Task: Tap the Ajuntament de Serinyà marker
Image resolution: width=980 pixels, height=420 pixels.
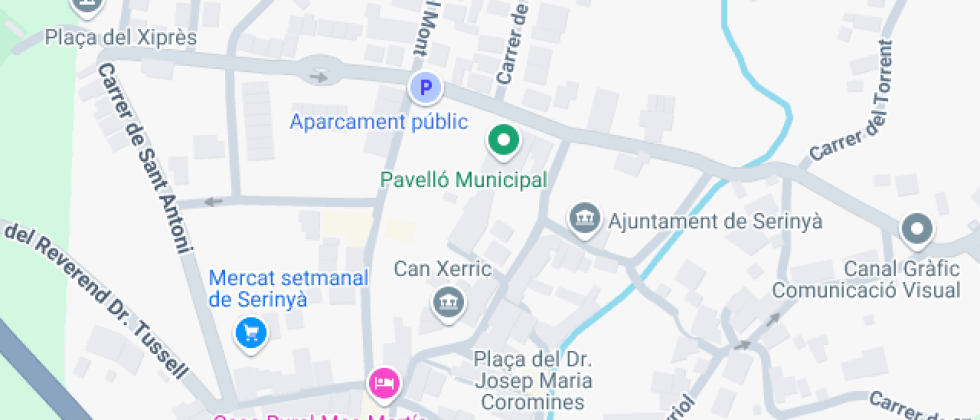Action: click(x=582, y=216)
